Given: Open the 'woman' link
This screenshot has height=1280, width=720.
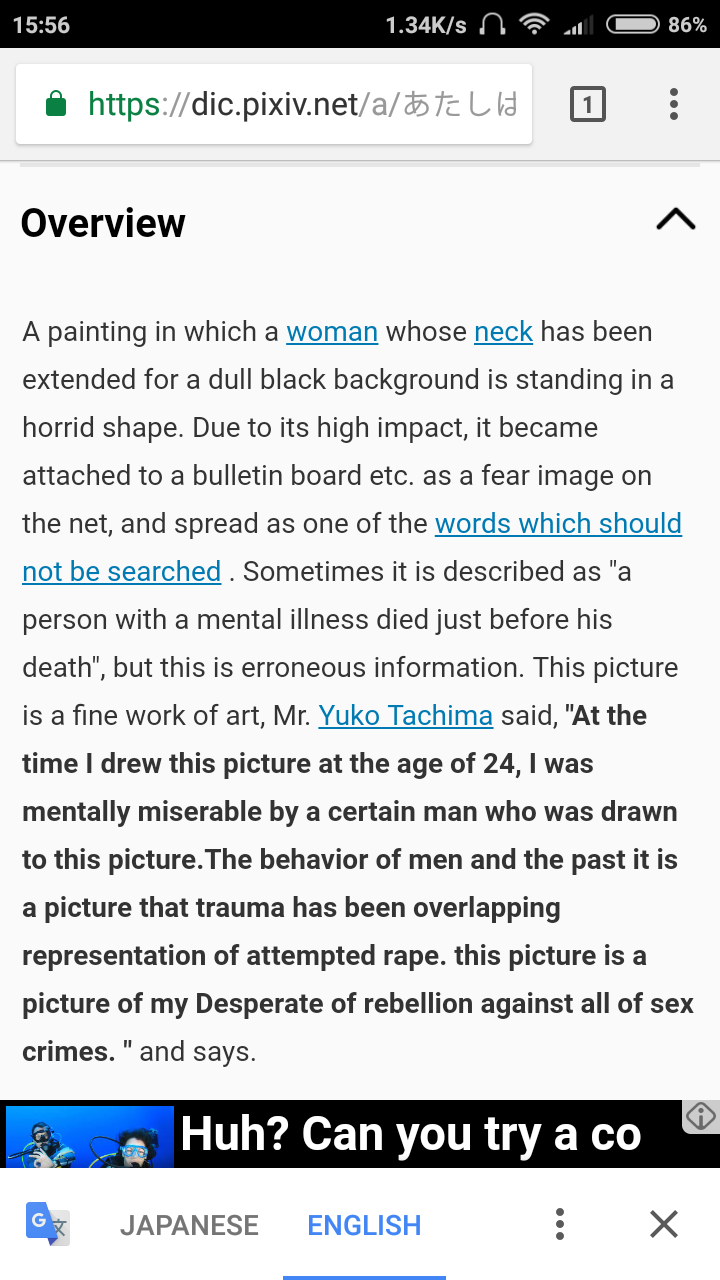Looking at the screenshot, I should [x=332, y=332].
